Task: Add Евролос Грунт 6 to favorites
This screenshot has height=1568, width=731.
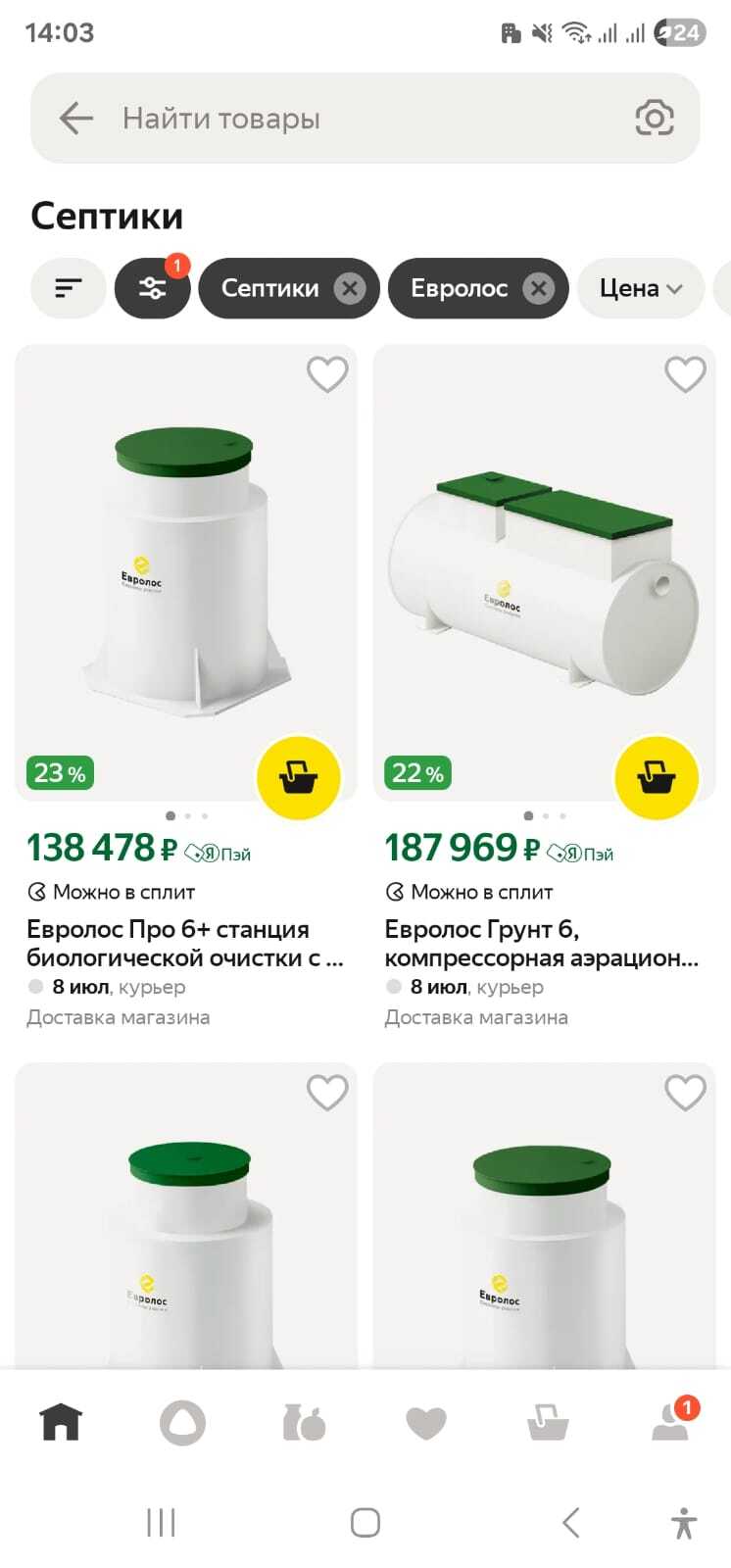Action: click(685, 374)
